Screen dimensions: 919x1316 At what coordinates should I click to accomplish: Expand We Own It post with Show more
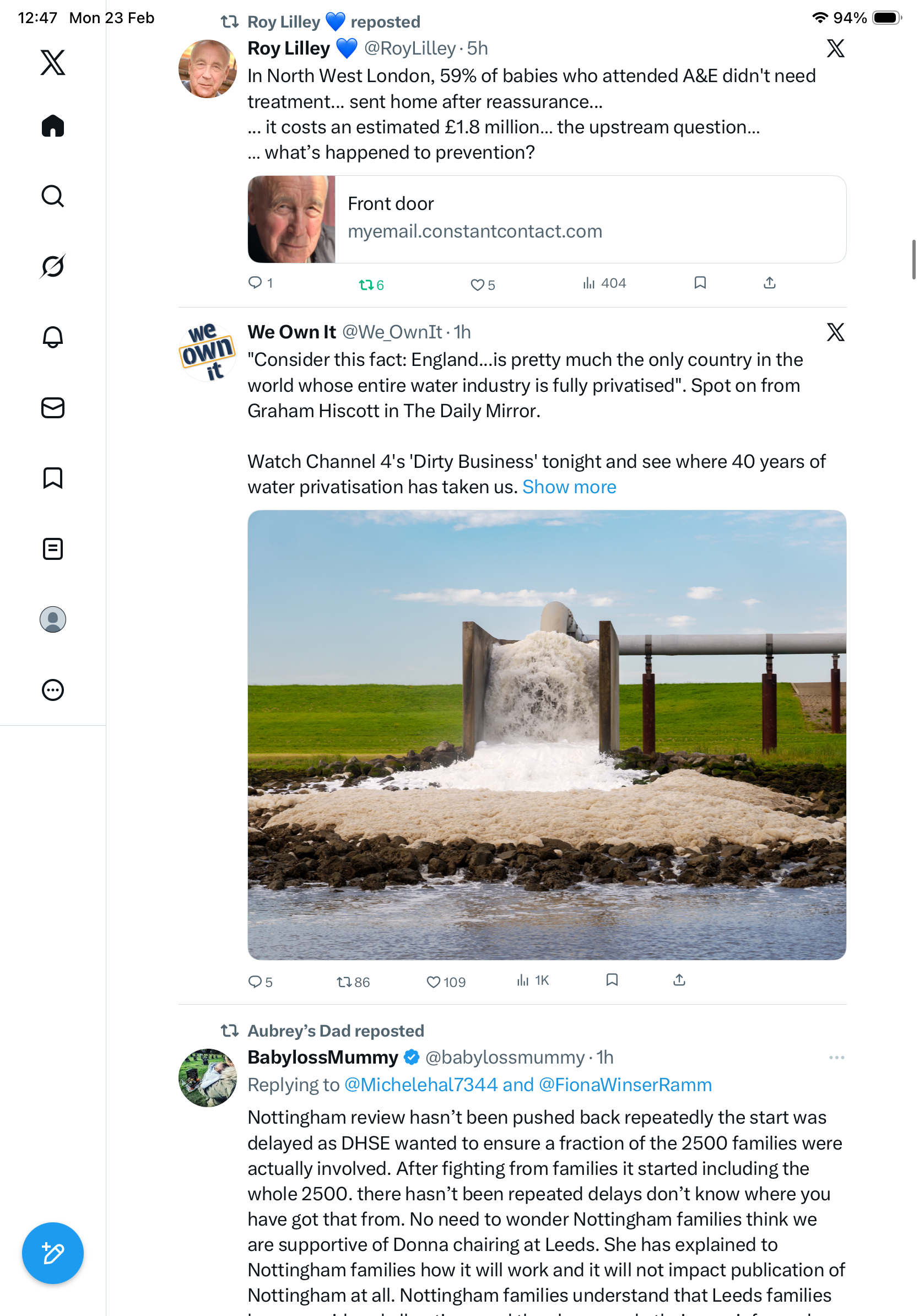(x=569, y=487)
